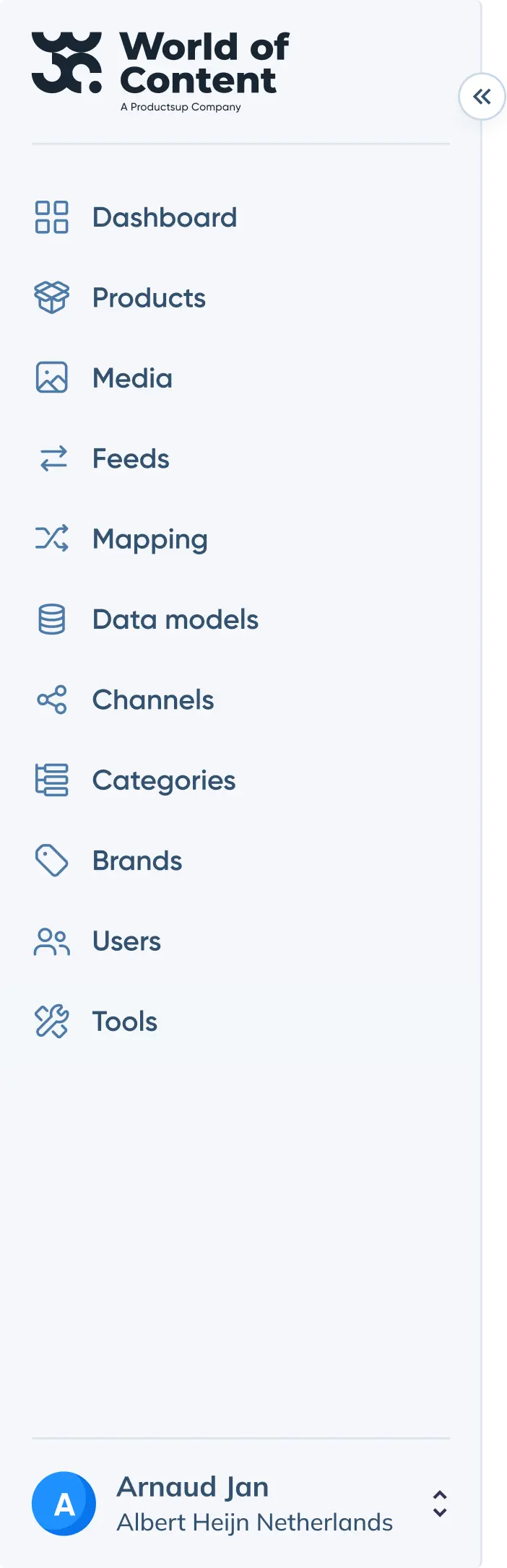
Task: Select Feeds in the sidebar
Action: [x=131, y=459]
